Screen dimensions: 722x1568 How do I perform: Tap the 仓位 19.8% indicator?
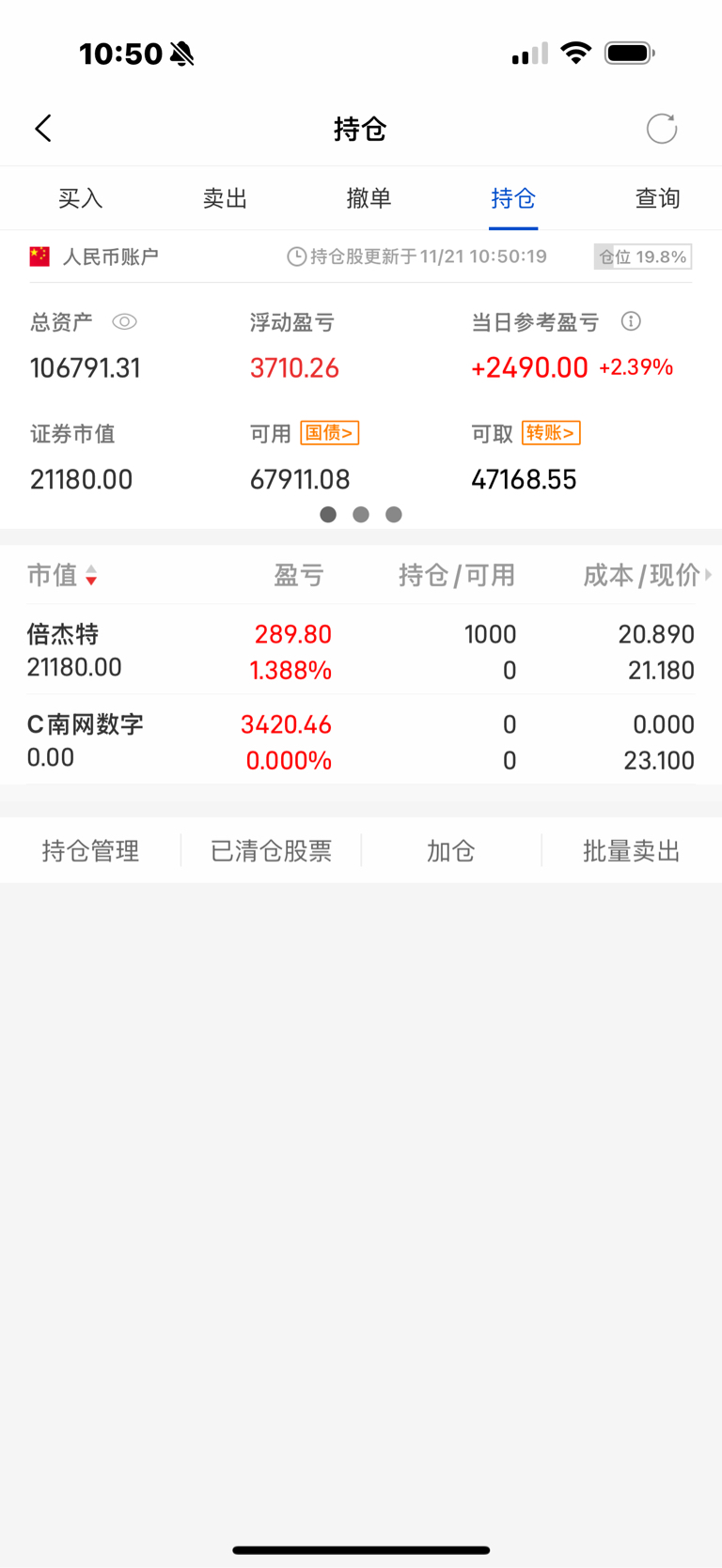[643, 256]
